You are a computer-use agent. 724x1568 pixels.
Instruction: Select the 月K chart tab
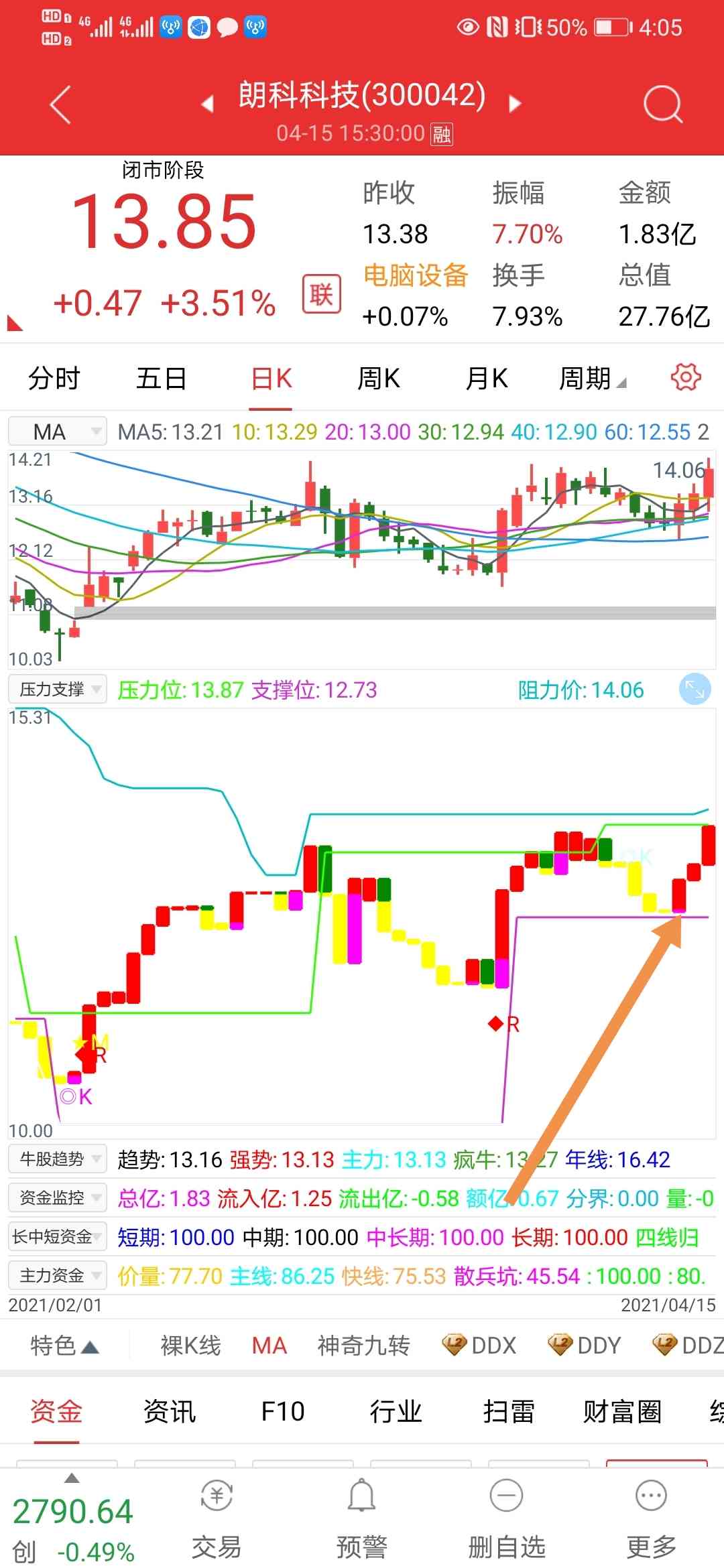click(487, 379)
